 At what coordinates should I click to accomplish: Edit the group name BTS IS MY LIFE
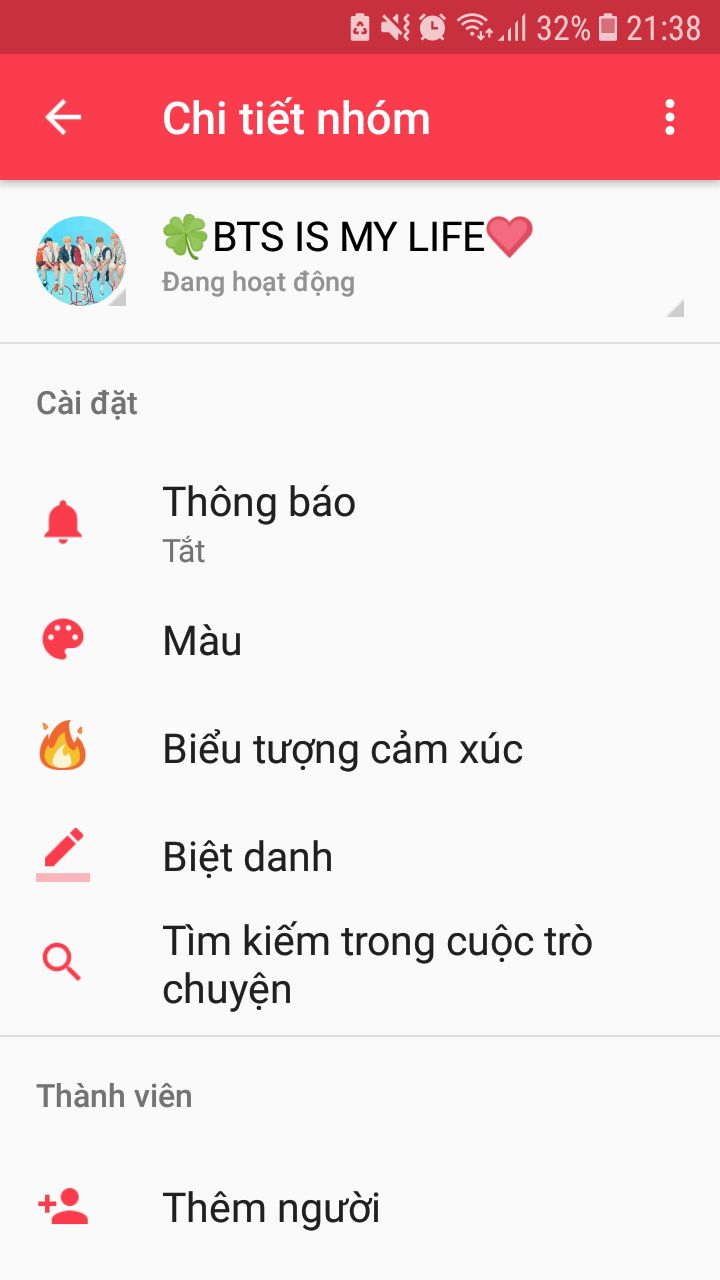(347, 238)
